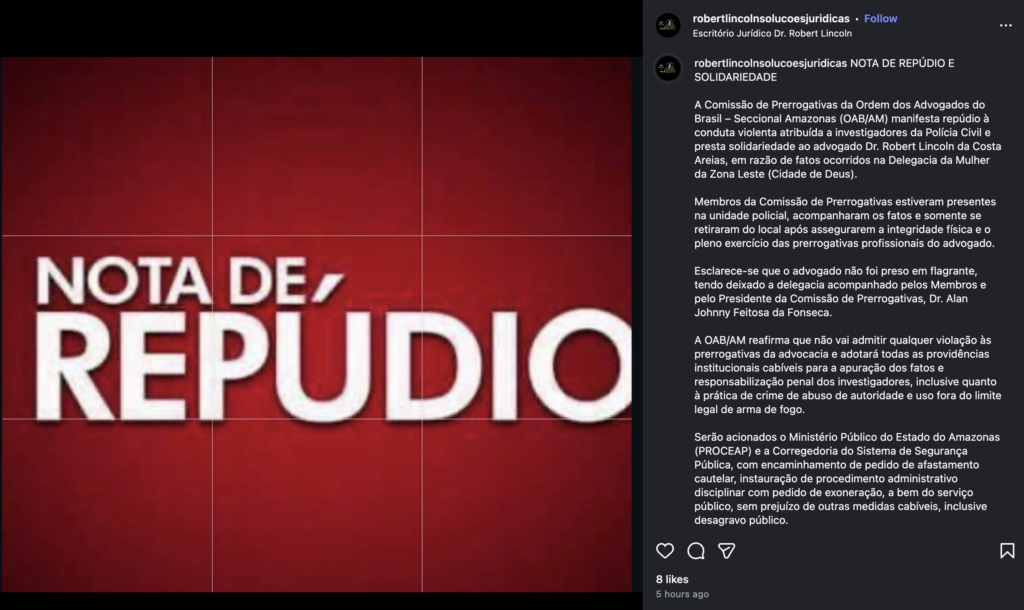Open the profile avatar in the post header
This screenshot has width=1024, height=610.
tap(668, 25)
